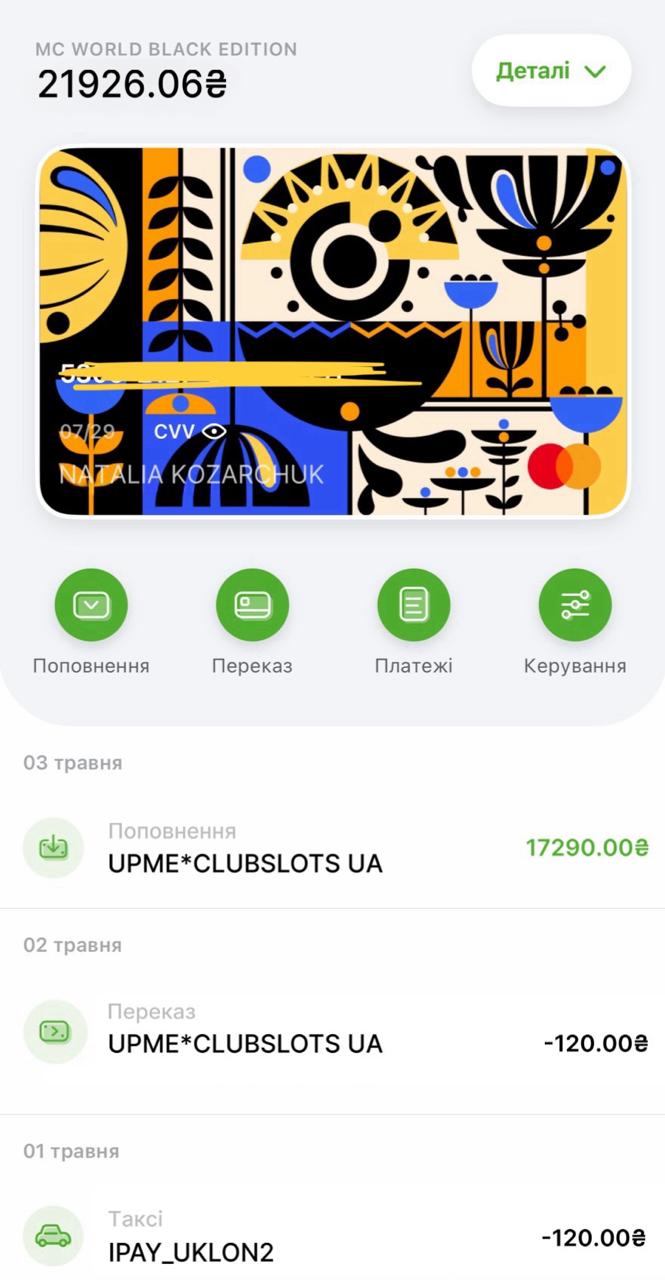This screenshot has height=1280, width=665.
Task: Open the Таксі IPAY_UKLON2 transaction
Action: tap(332, 1237)
